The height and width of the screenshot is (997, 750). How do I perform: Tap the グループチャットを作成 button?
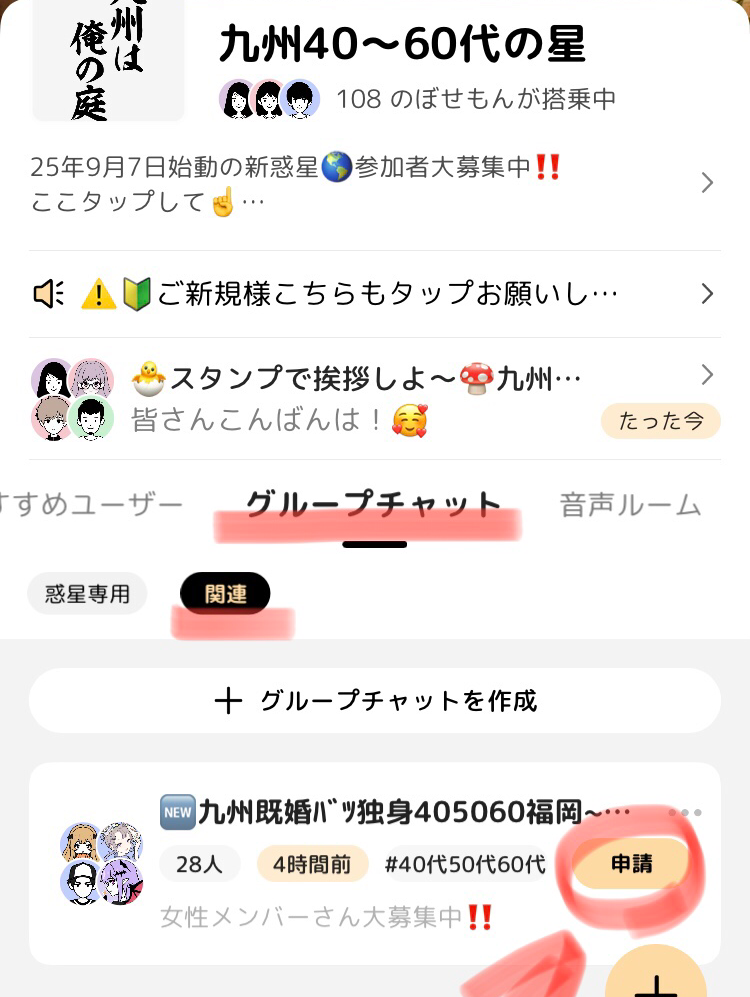[x=375, y=701]
